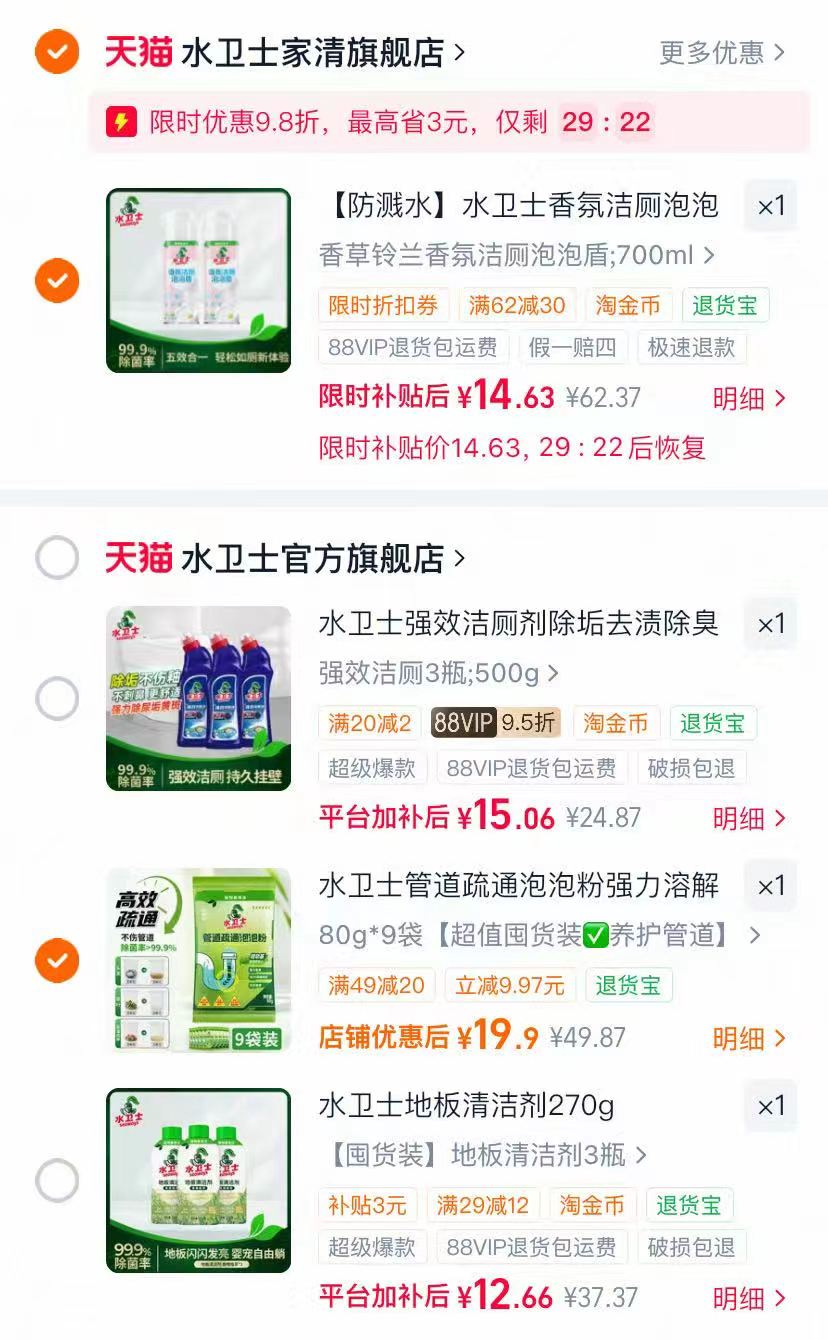The image size is (828, 1340).
Task: Adjust quantity ×1 of 地板清洁剂270g
Action: (x=771, y=1106)
